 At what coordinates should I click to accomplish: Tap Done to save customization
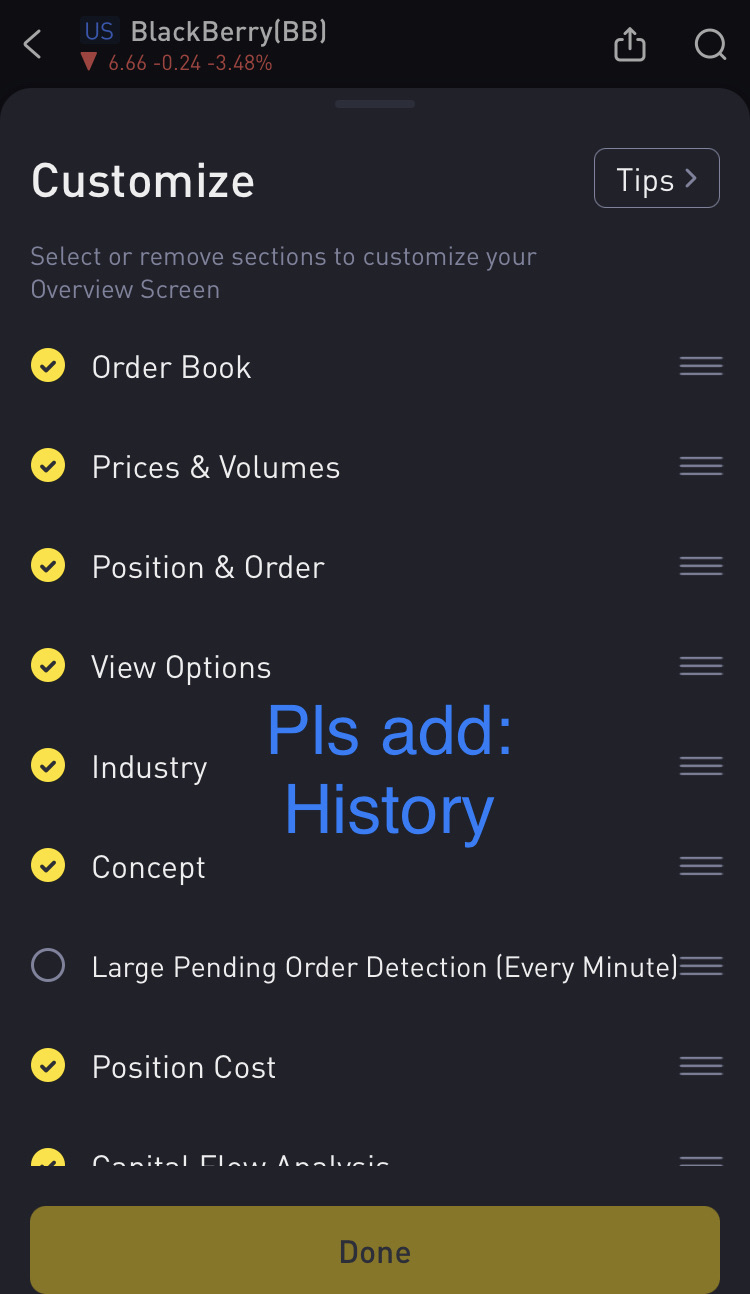[x=375, y=1251]
